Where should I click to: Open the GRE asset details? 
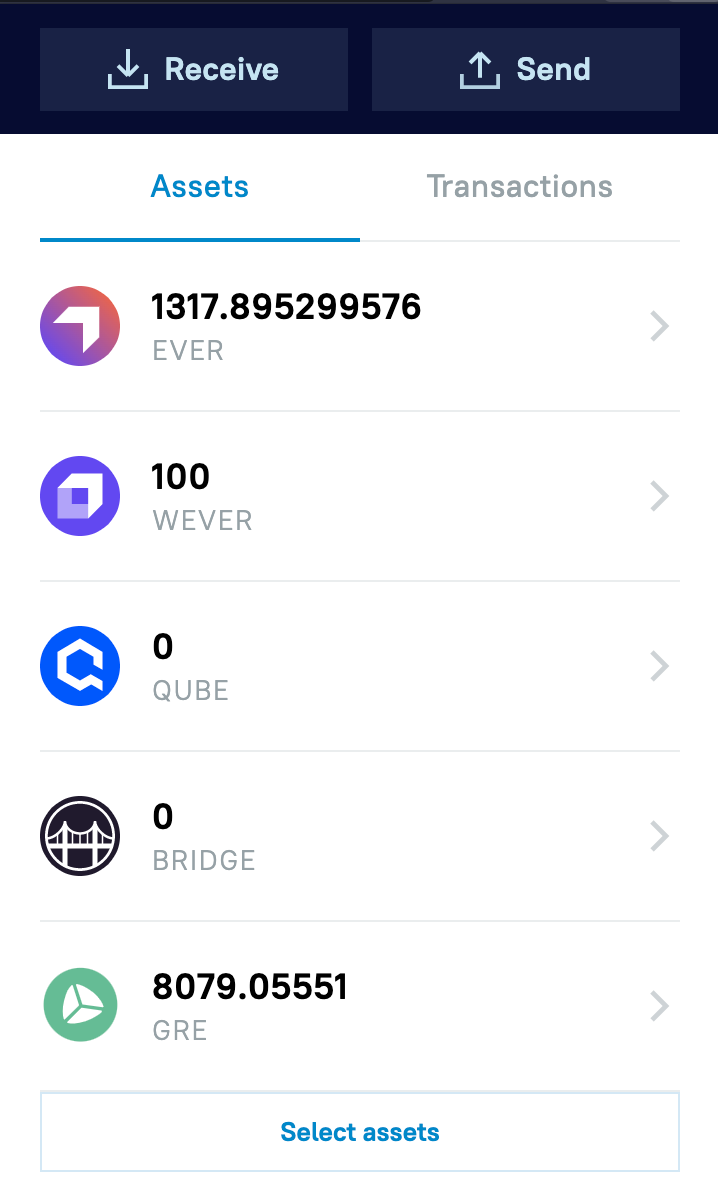pos(359,1004)
